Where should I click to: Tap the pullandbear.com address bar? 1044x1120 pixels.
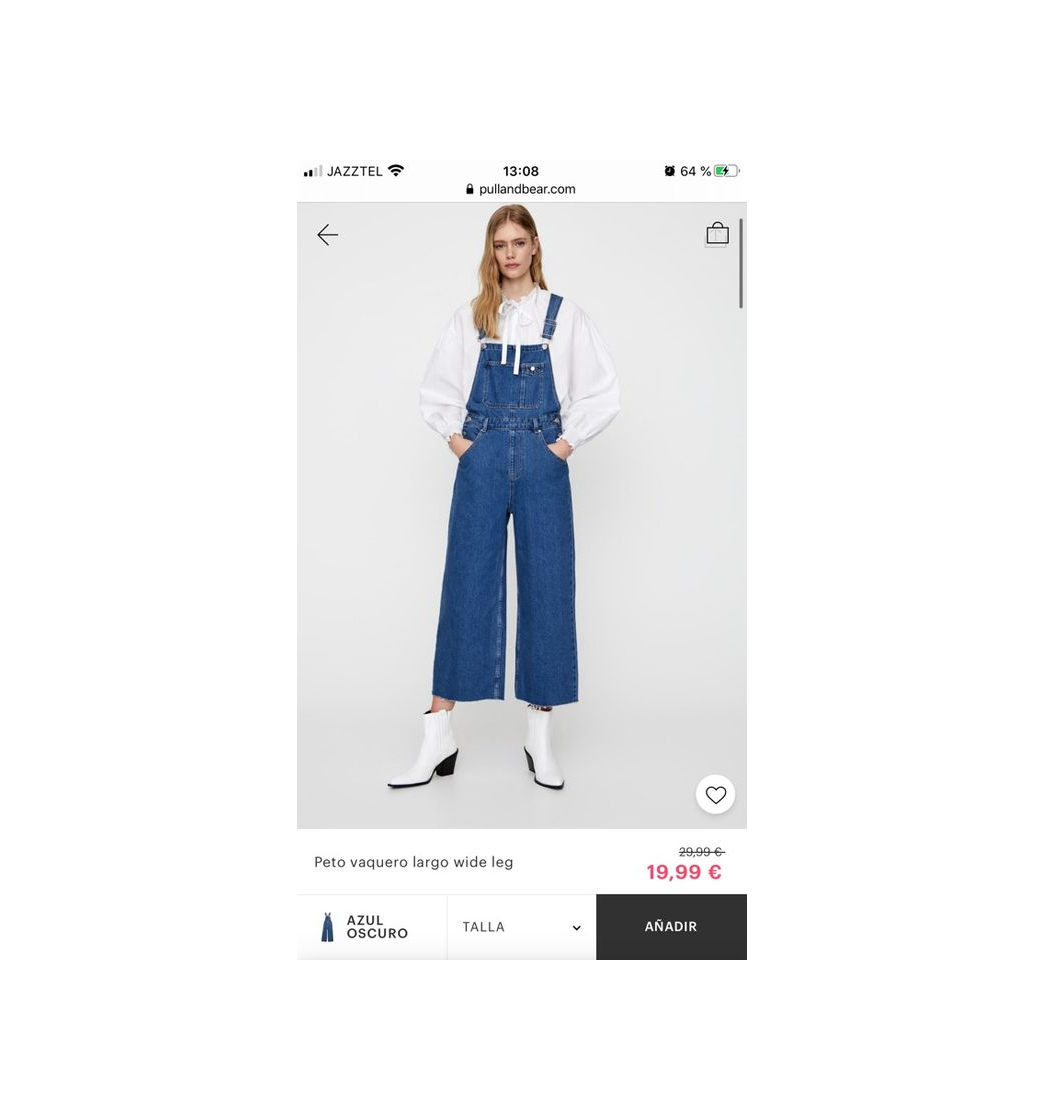(x=521, y=189)
